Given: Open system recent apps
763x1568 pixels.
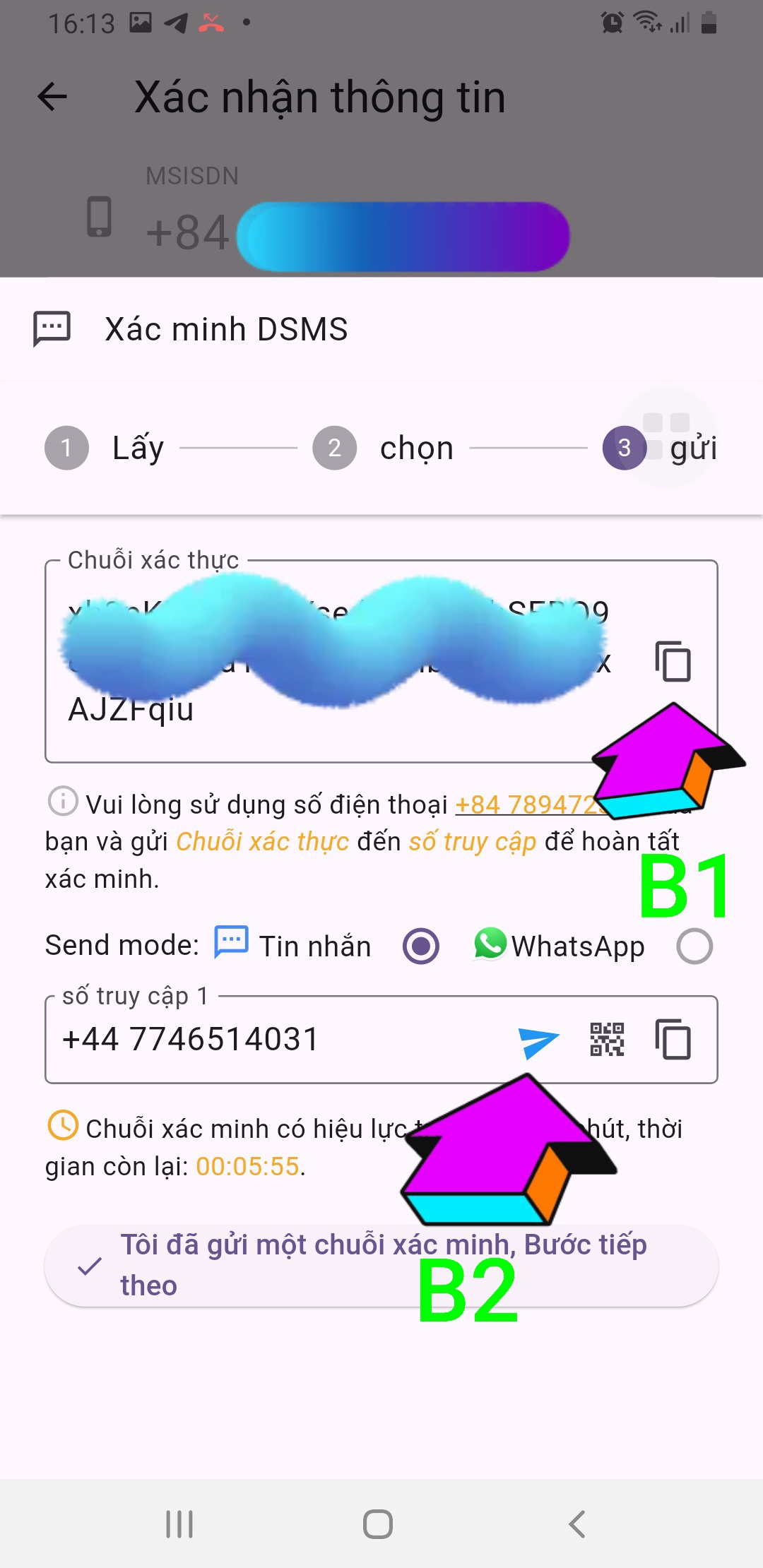Looking at the screenshot, I should (x=179, y=1524).
